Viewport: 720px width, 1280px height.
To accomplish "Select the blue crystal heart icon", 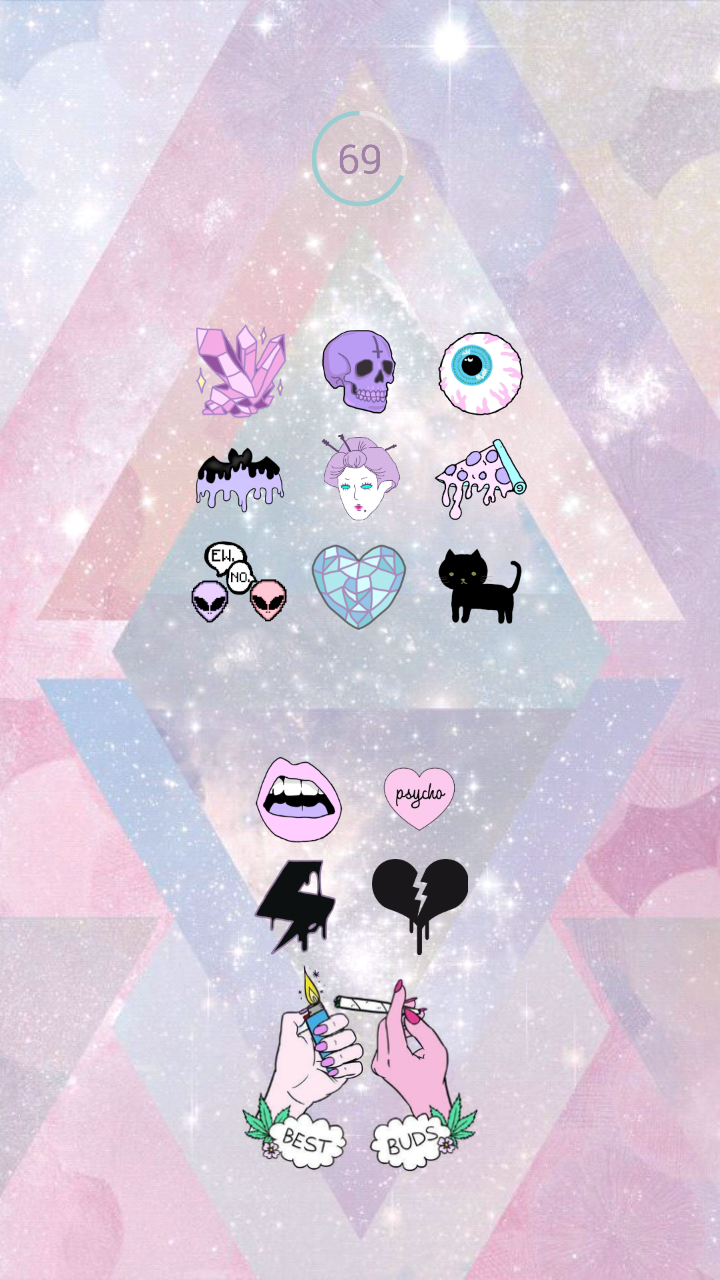I will 359,585.
